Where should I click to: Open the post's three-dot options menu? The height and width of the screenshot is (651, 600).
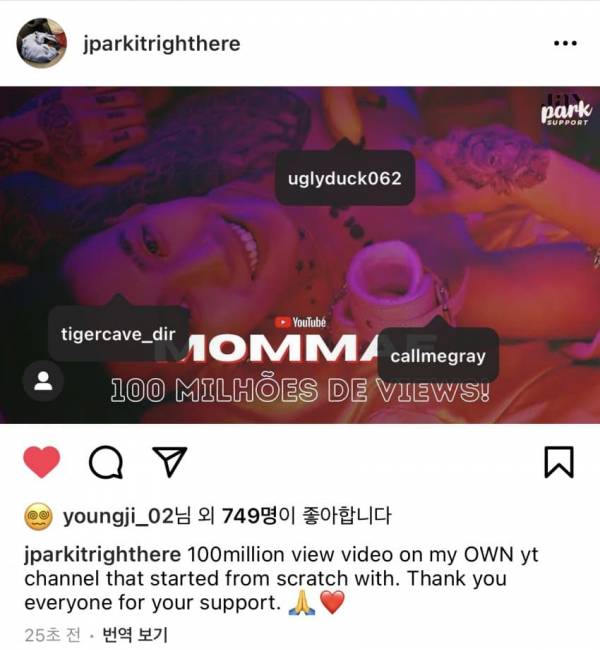pyautogui.click(x=564, y=44)
